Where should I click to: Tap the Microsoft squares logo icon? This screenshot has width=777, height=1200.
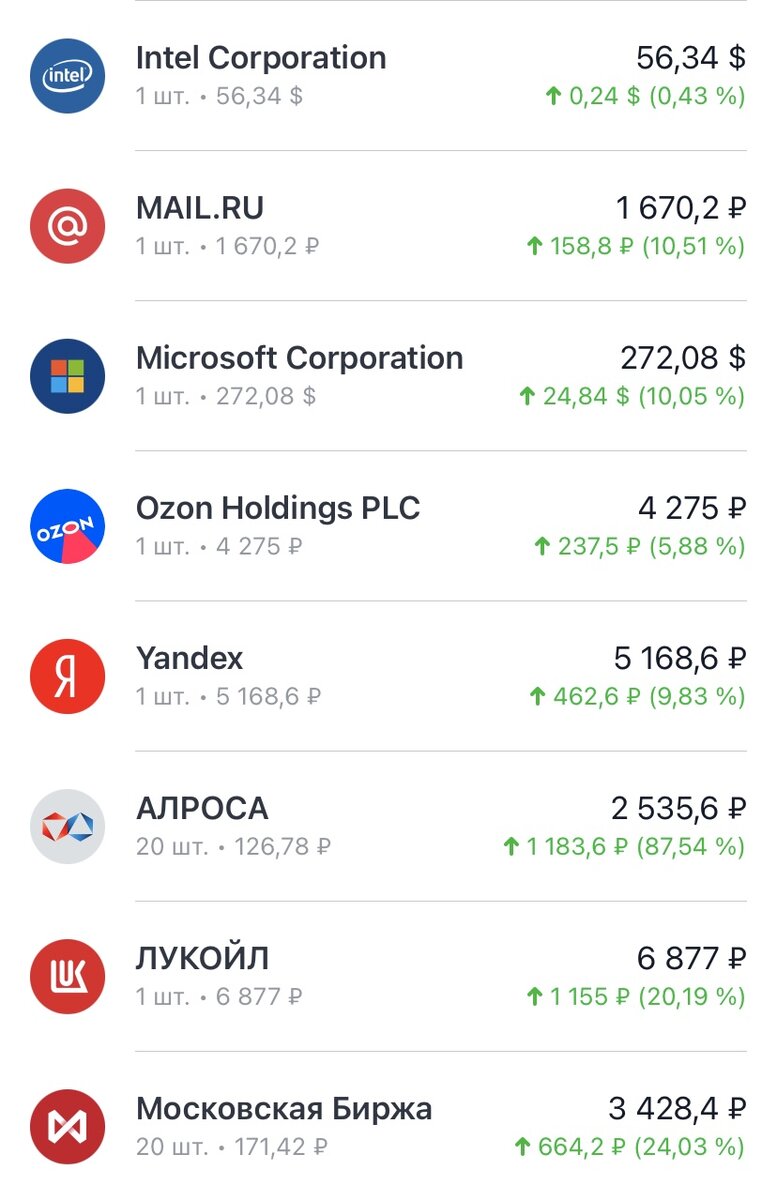pyautogui.click(x=67, y=376)
